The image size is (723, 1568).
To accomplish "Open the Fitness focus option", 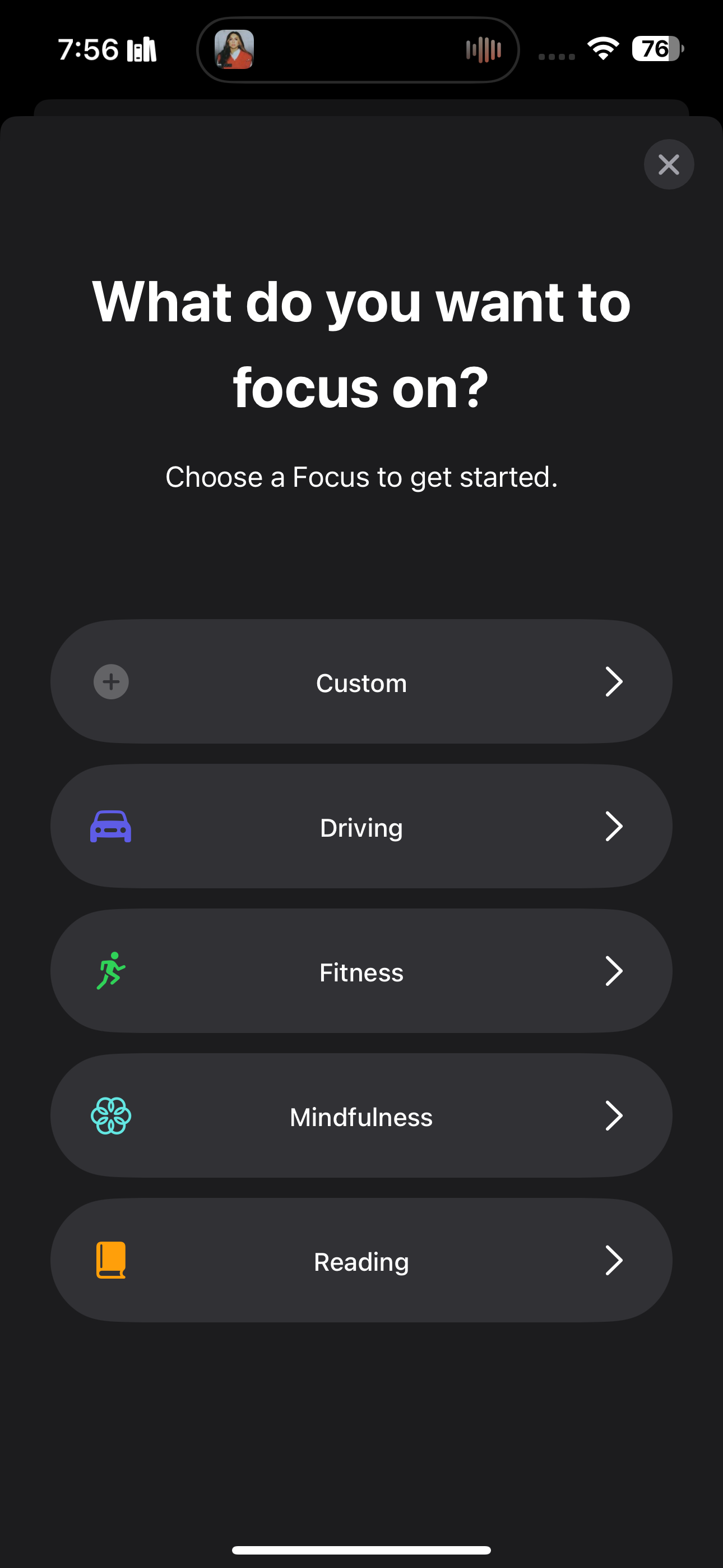I will (x=361, y=971).
